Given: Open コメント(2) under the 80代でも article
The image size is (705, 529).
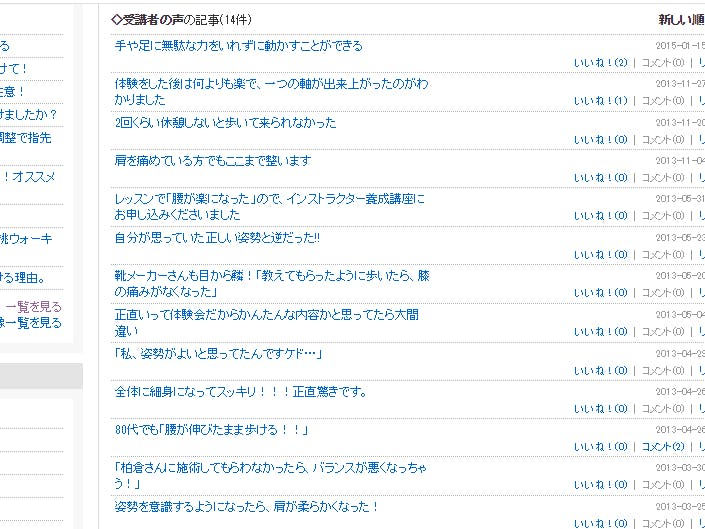Looking at the screenshot, I should coord(663,446).
